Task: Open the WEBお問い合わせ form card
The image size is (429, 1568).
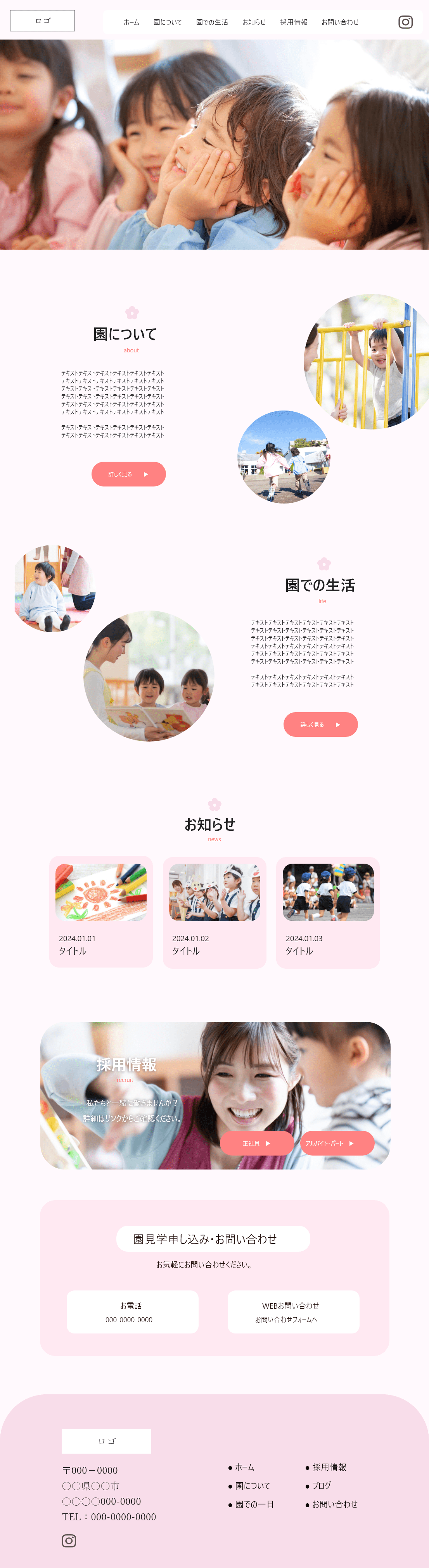Action: coord(293,1312)
